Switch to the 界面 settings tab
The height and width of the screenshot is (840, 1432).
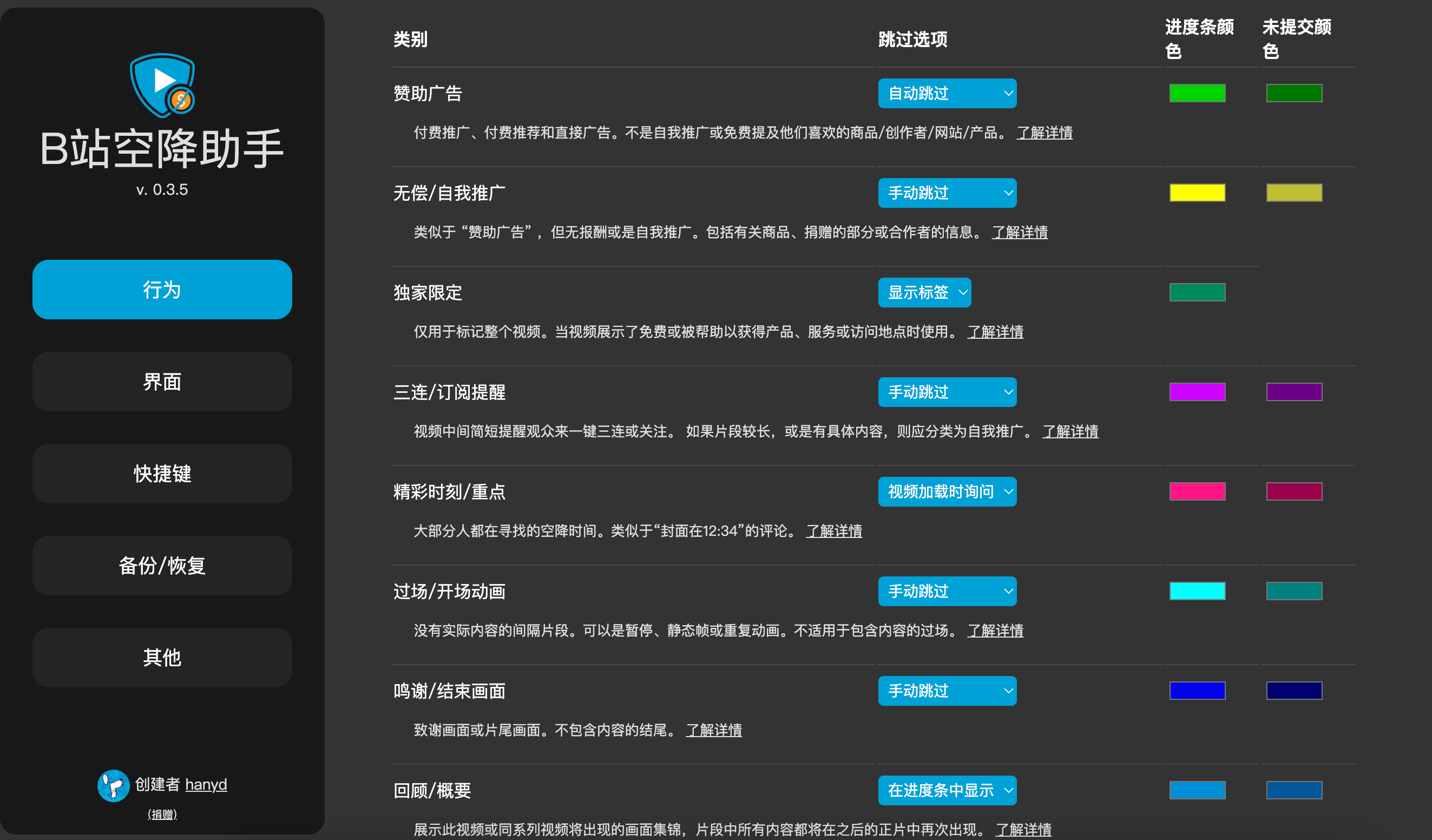[x=162, y=382]
